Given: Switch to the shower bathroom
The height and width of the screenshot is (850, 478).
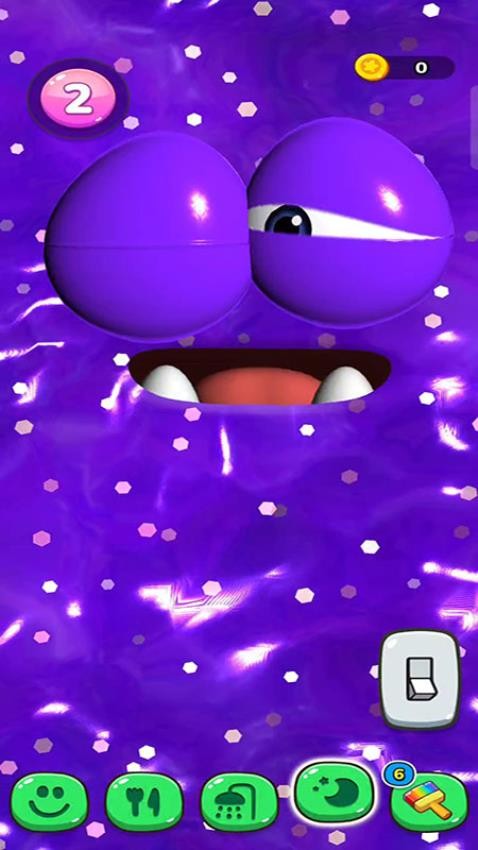Looking at the screenshot, I should point(240,802).
